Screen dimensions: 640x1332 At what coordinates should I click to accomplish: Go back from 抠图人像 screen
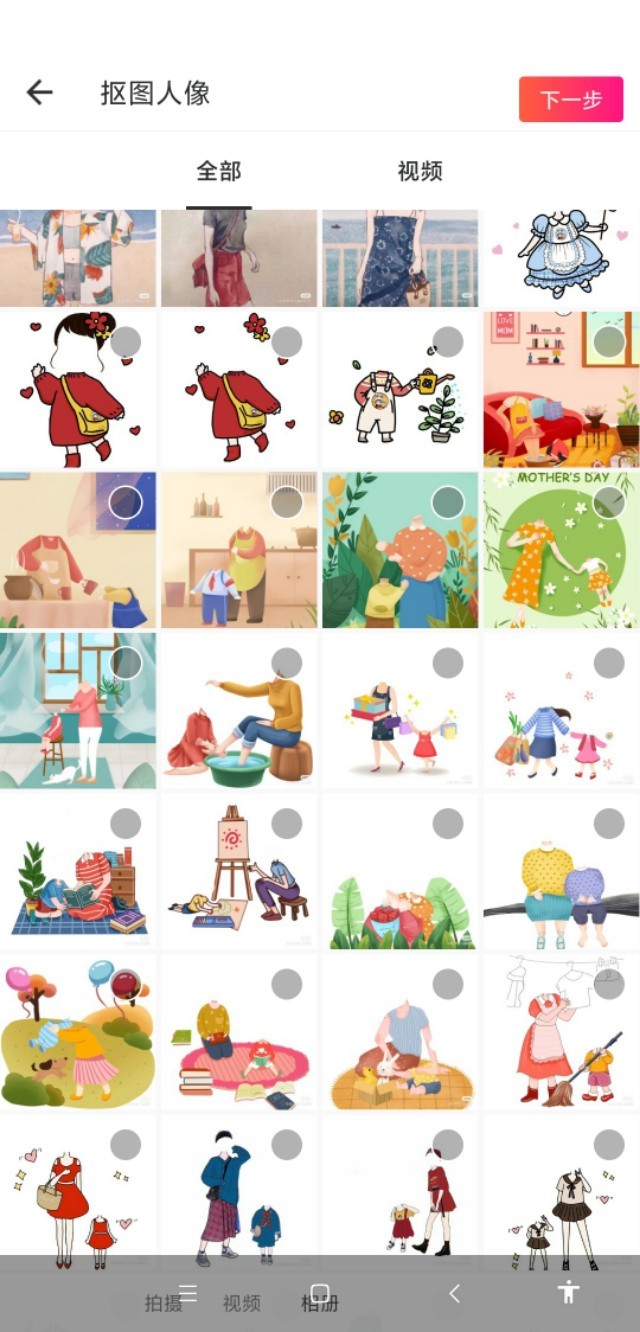[39, 94]
